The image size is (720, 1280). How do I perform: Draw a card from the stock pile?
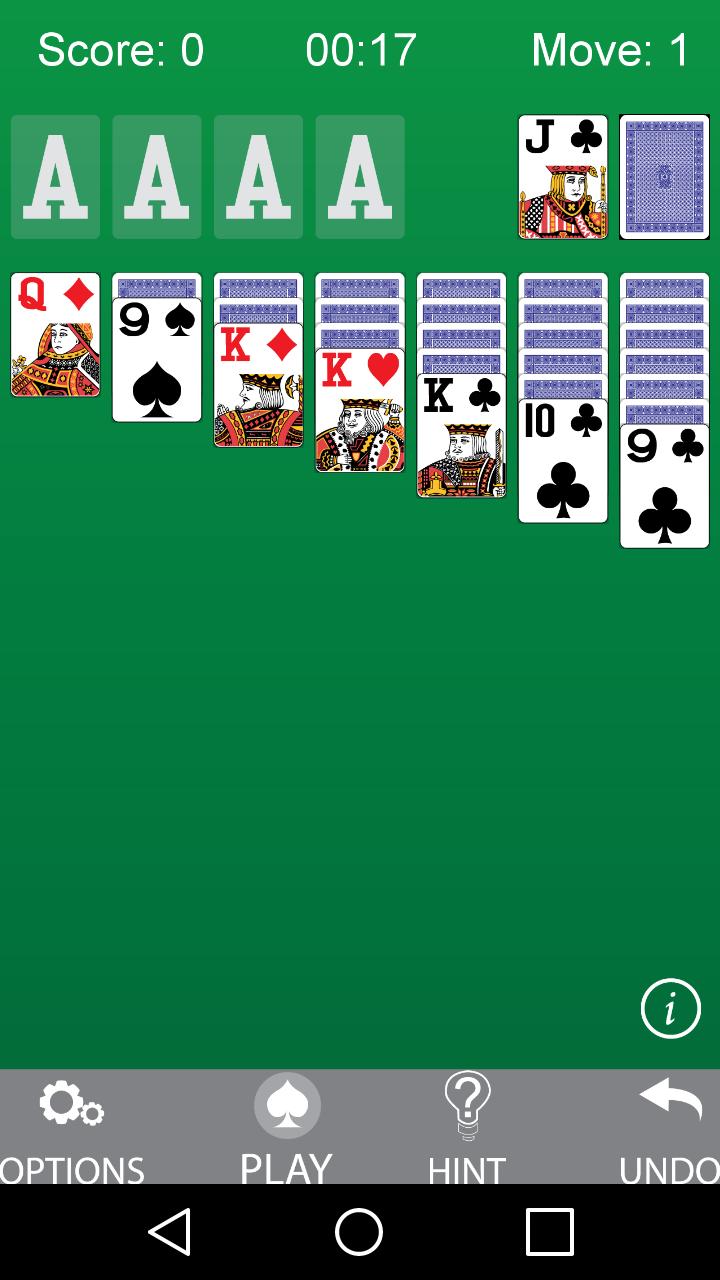(664, 177)
